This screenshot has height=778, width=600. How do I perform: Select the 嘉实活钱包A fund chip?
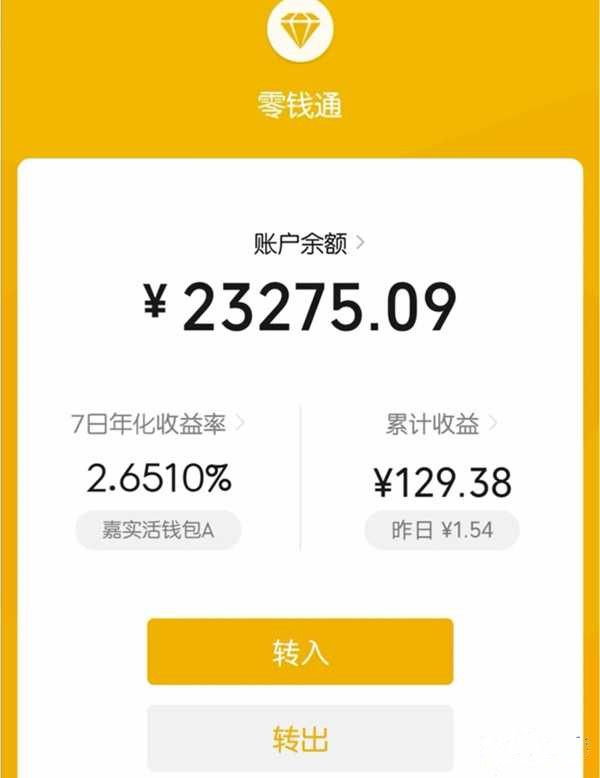pyautogui.click(x=158, y=530)
